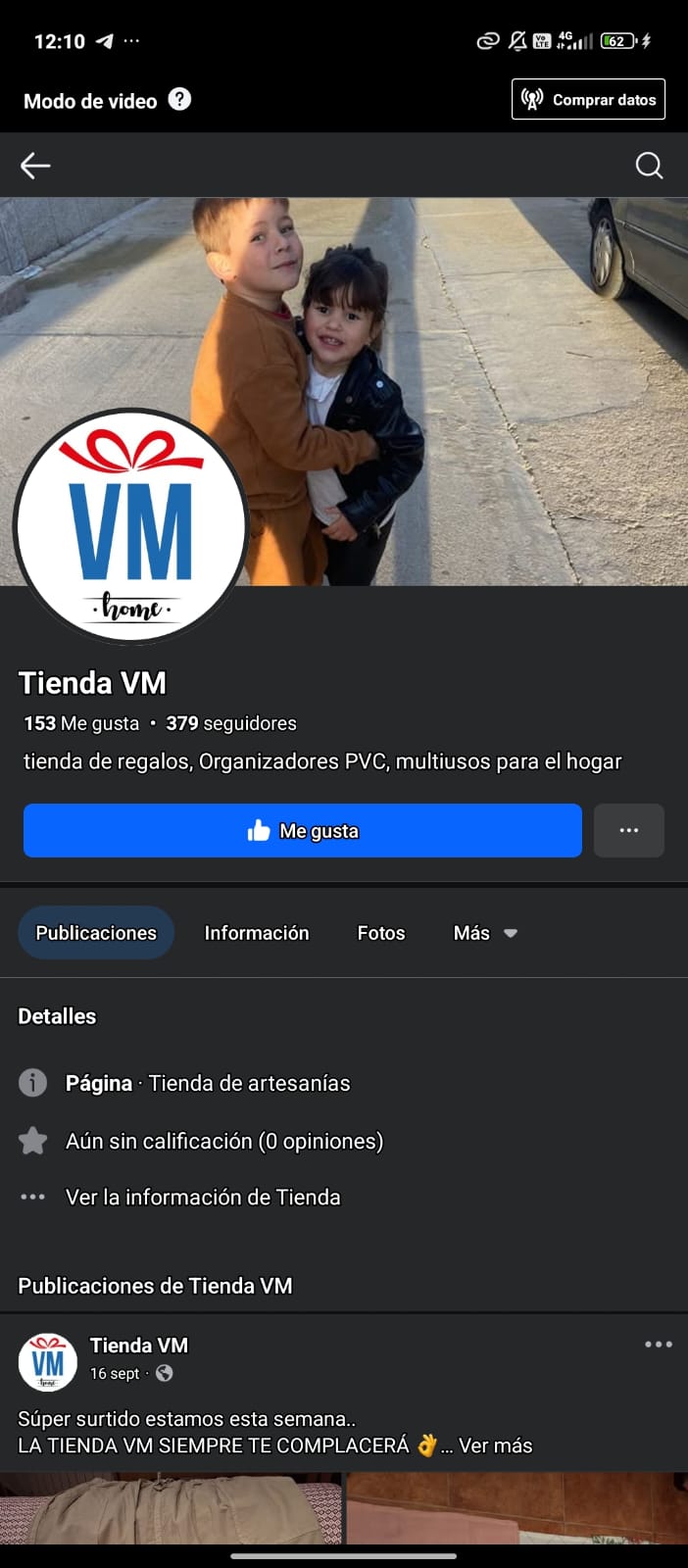Like the page with Me gusta
This screenshot has width=688, height=1568.
(x=302, y=831)
